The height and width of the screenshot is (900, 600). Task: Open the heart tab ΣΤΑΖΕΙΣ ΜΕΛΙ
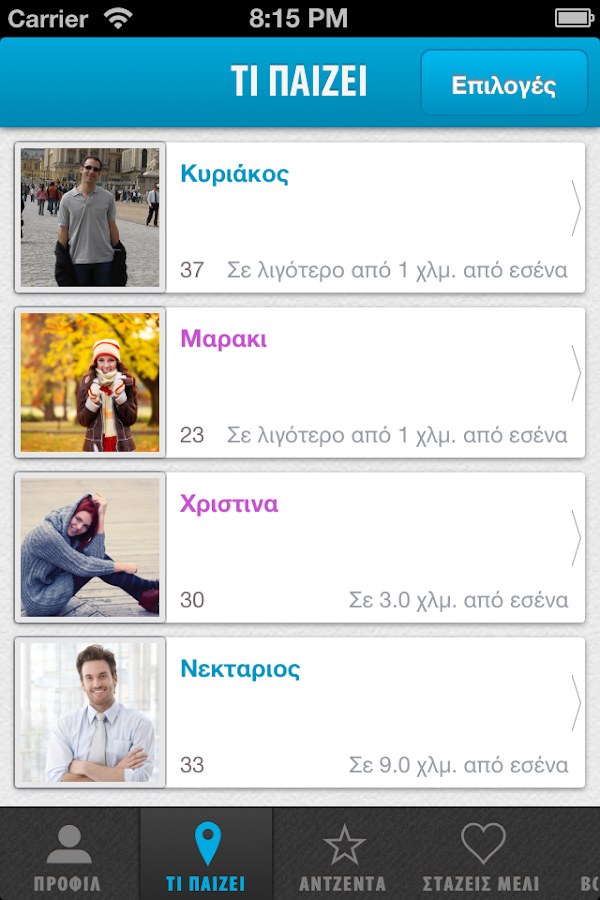click(x=481, y=856)
